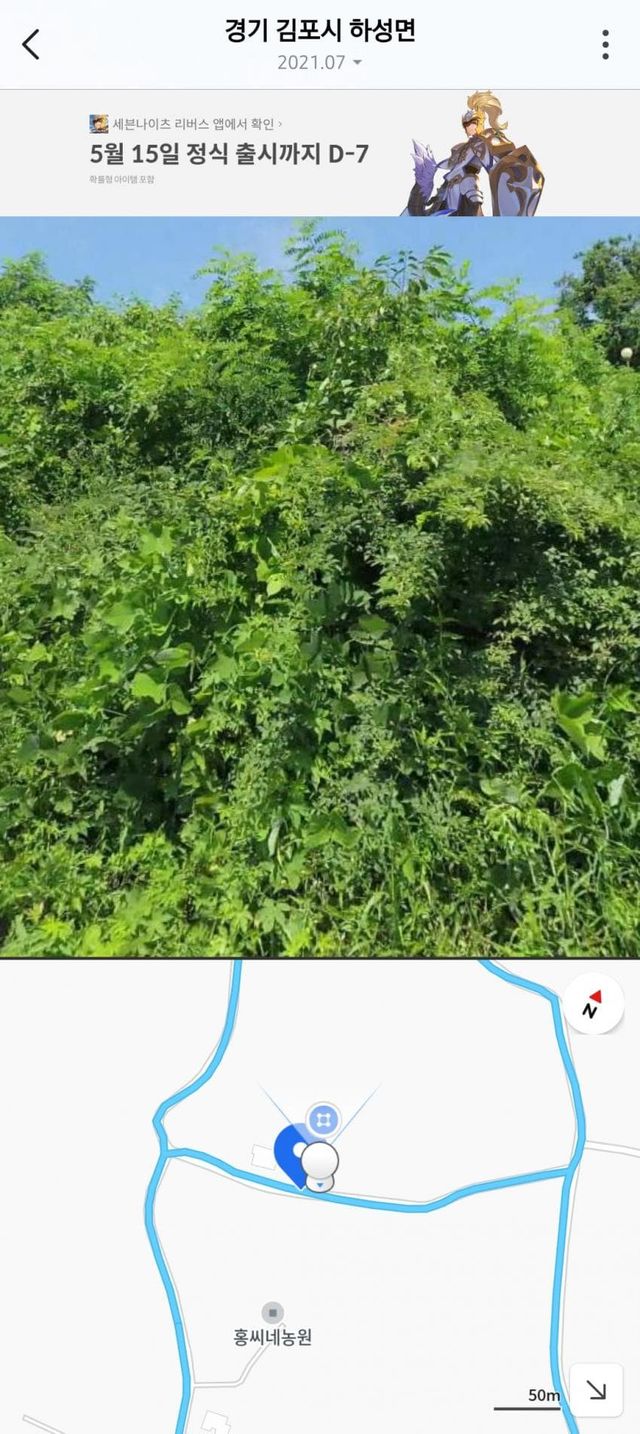Go back using the top-left arrow
This screenshot has width=640, height=1434.
[31, 44]
